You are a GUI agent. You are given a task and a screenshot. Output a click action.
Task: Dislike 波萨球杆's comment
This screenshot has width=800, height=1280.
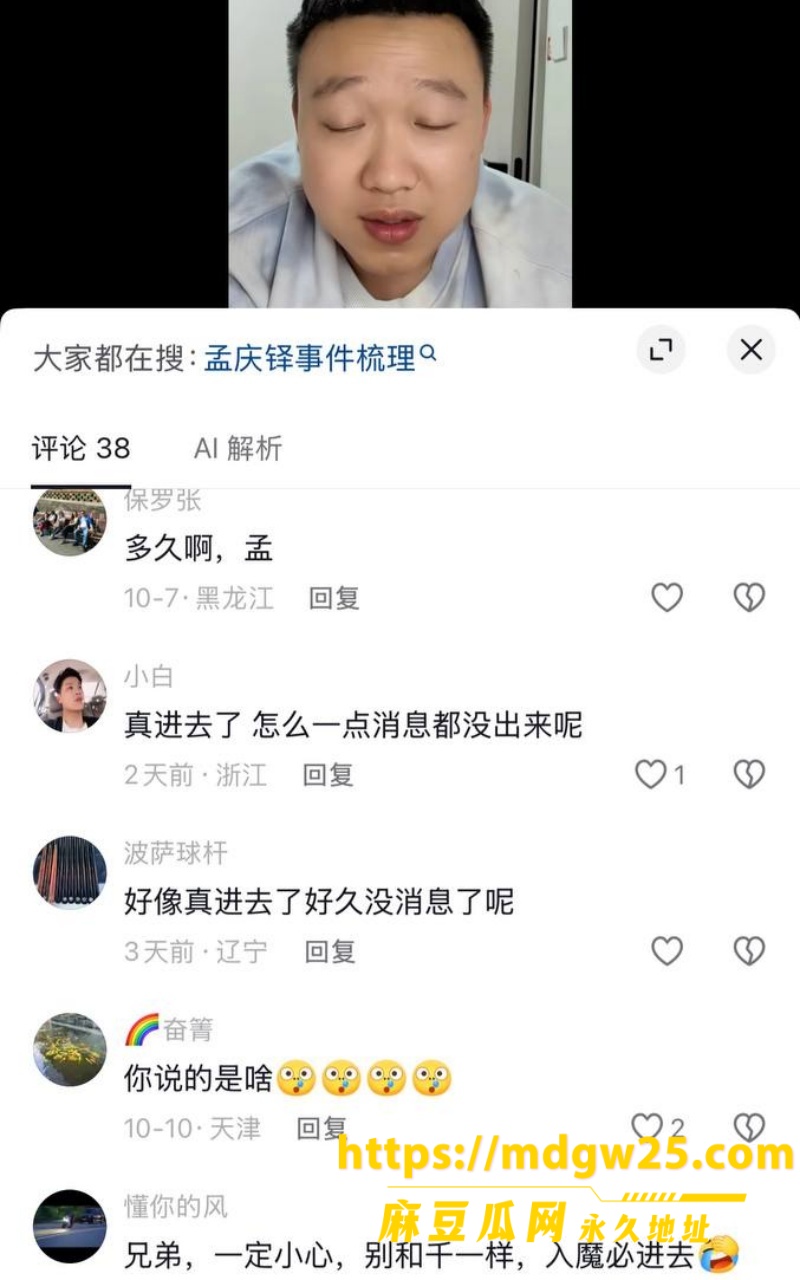(749, 950)
